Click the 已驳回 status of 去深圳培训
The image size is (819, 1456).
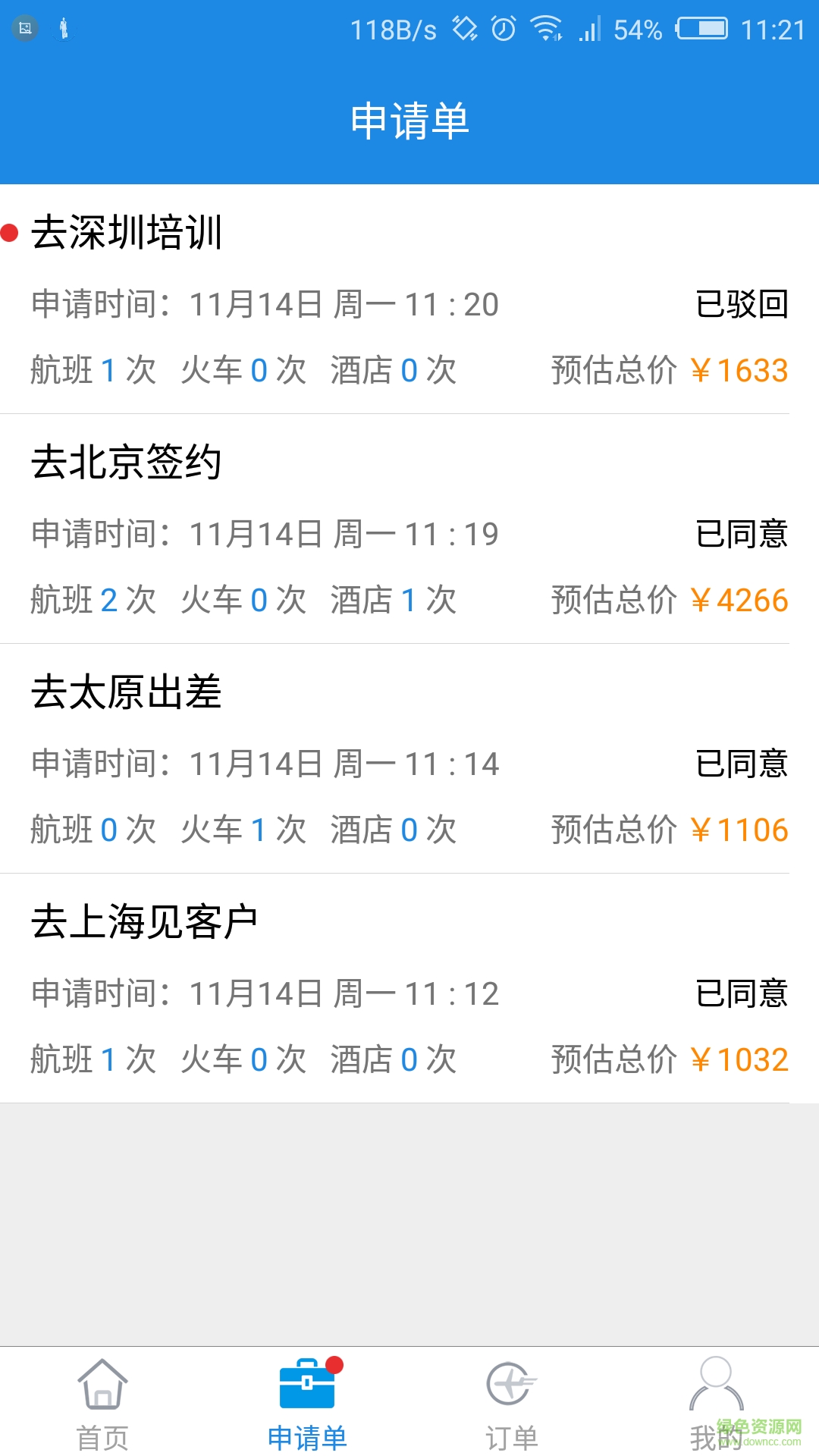742,305
